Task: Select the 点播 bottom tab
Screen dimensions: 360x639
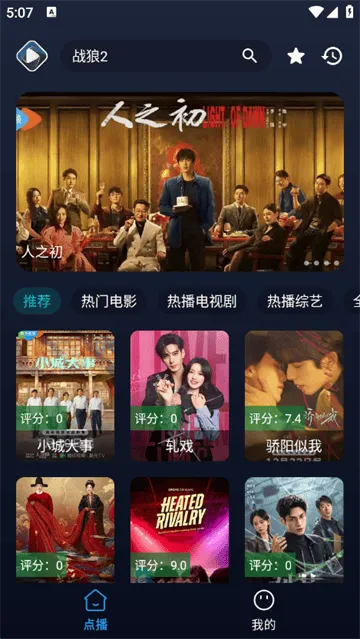Action: pos(95,610)
